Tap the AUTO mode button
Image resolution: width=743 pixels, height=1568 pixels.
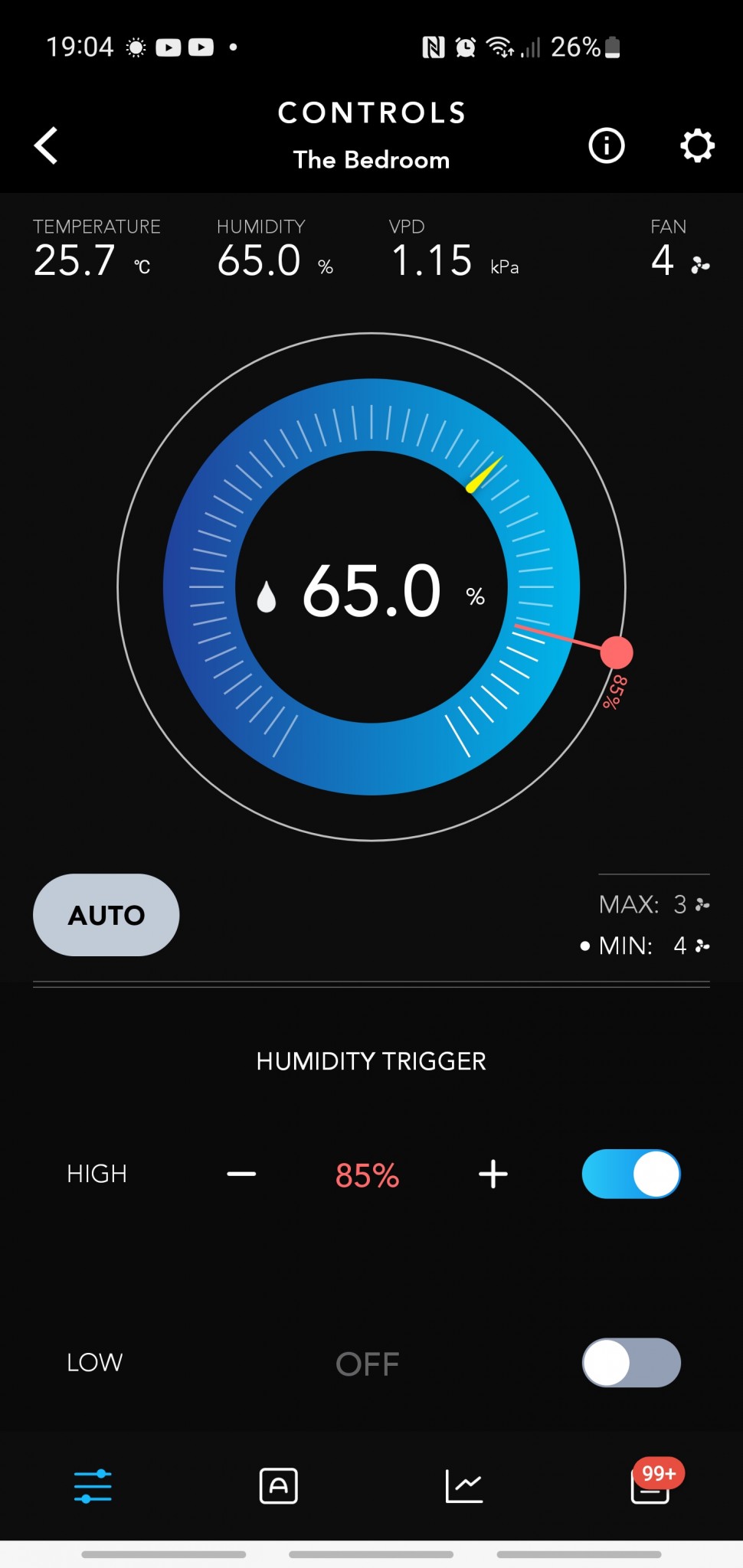106,915
